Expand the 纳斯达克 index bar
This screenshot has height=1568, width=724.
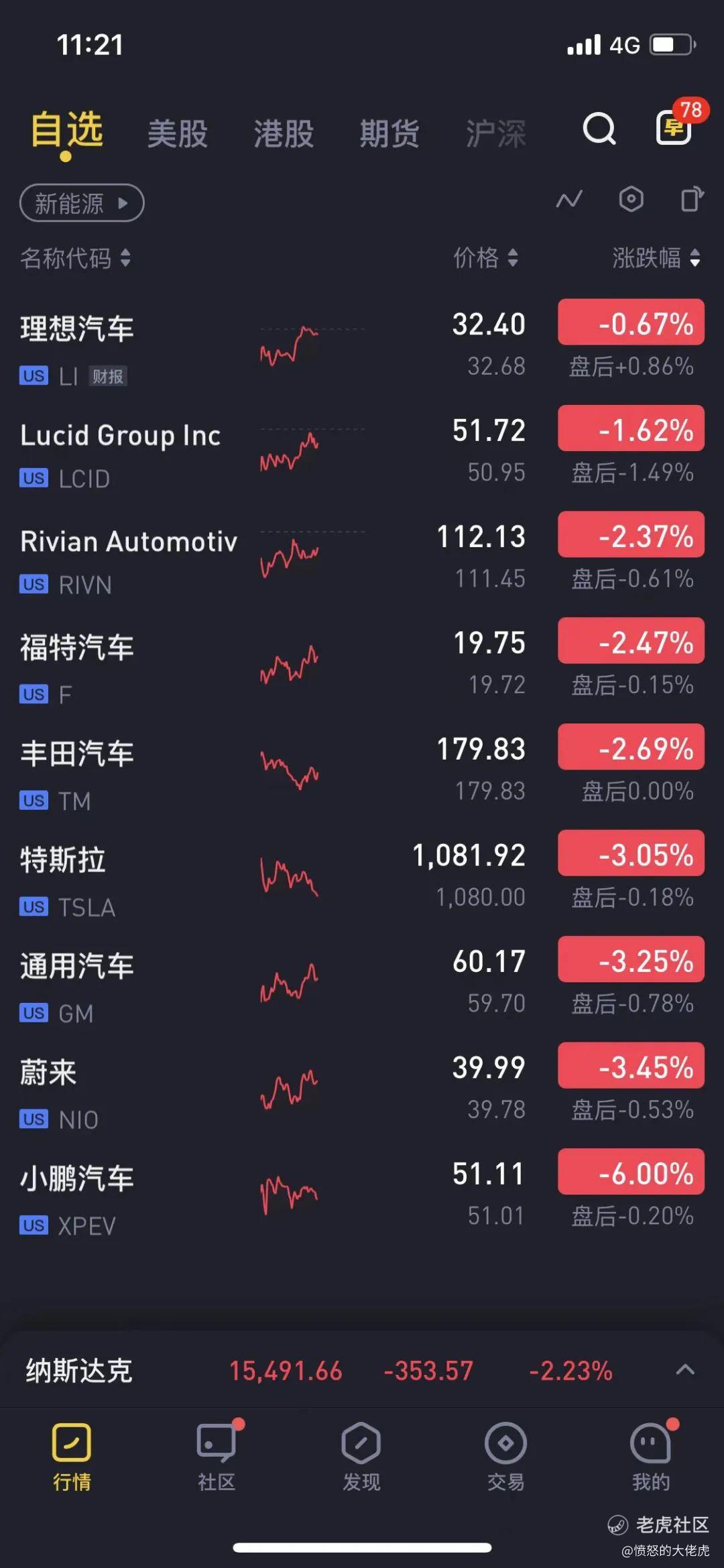[x=684, y=1370]
